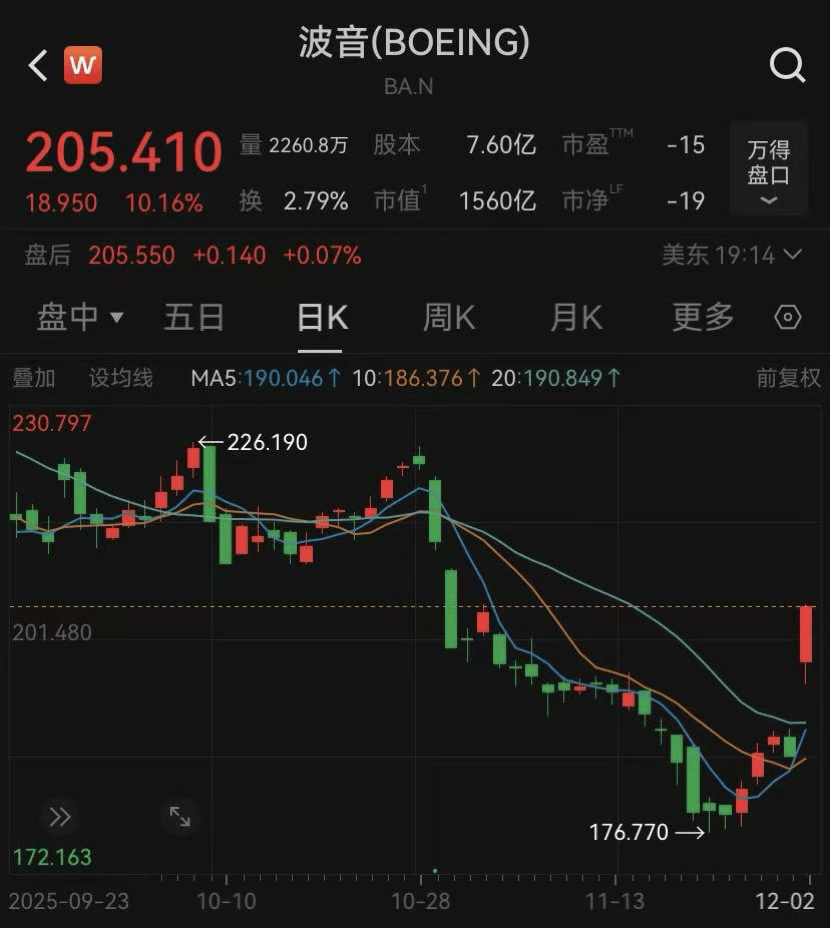Expand chart to full screen
830x928 pixels.
click(180, 817)
